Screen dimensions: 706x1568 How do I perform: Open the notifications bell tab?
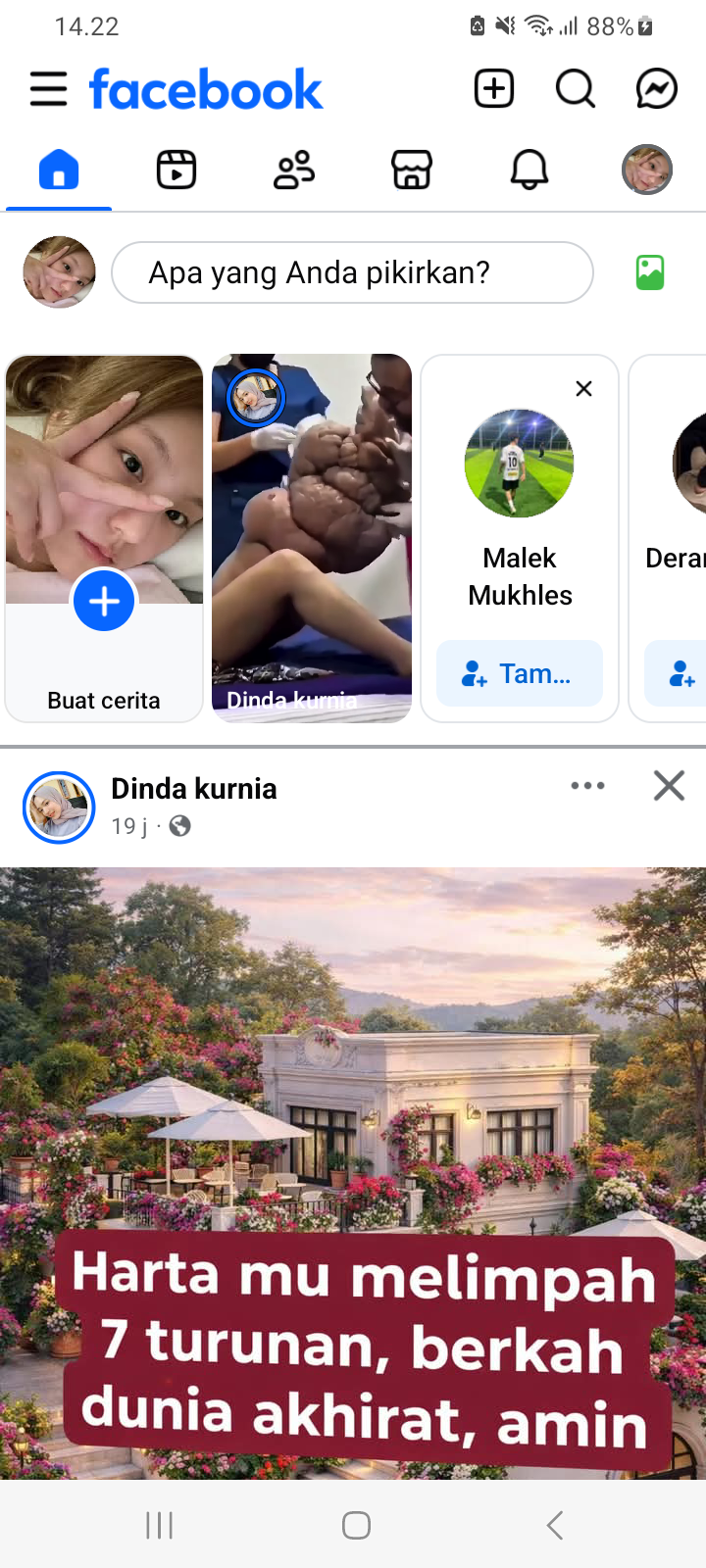529,170
